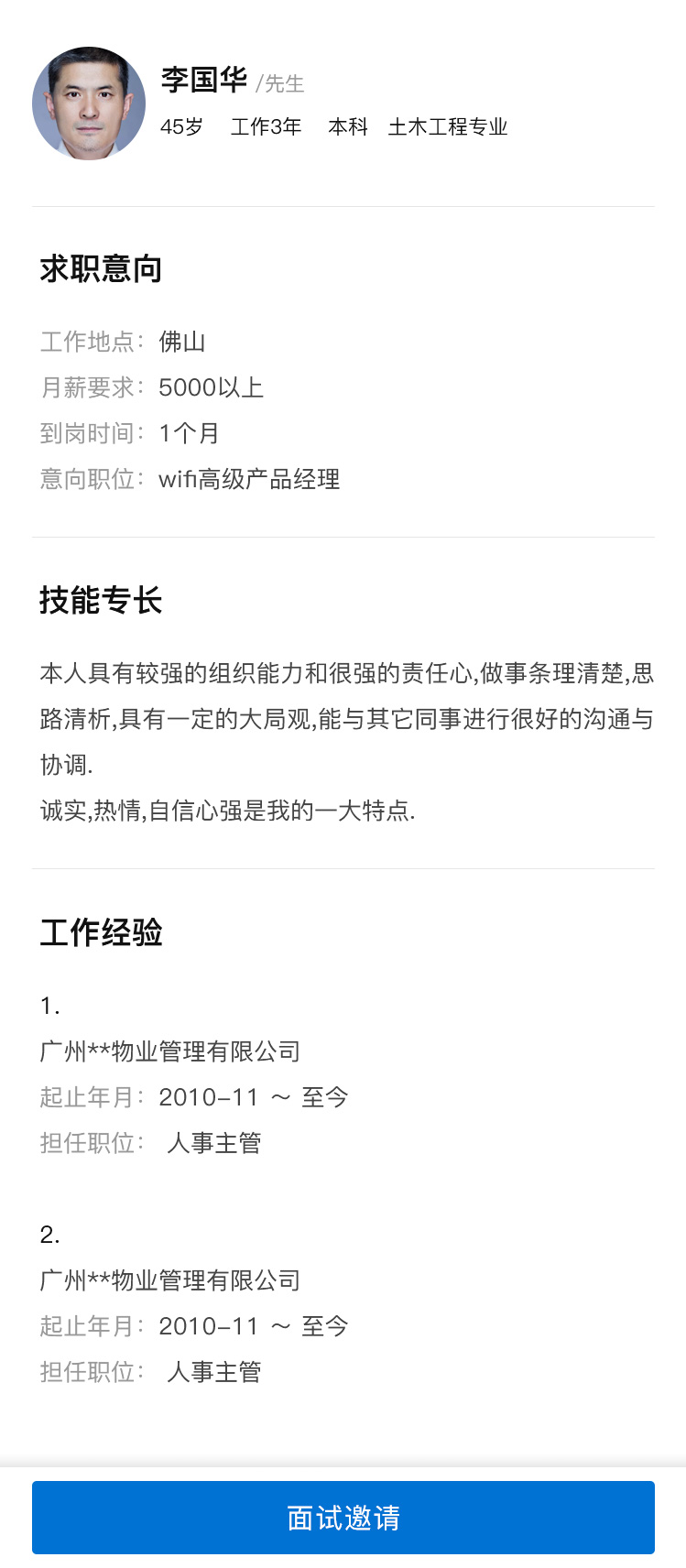Screen dimensions: 686x1568
Task: Tap the 面试邀请 button
Action: 343,1517
